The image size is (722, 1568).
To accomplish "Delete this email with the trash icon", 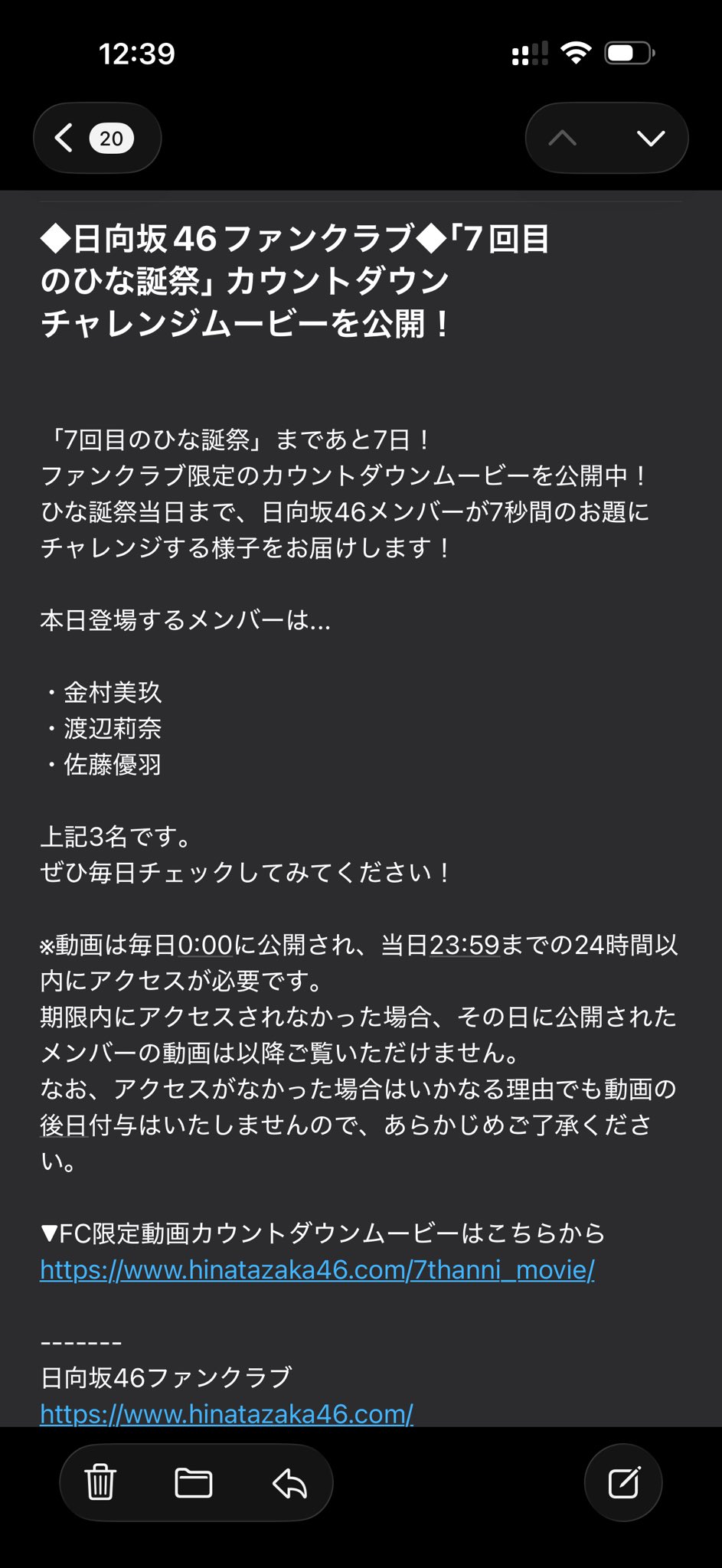I will pos(100,1483).
